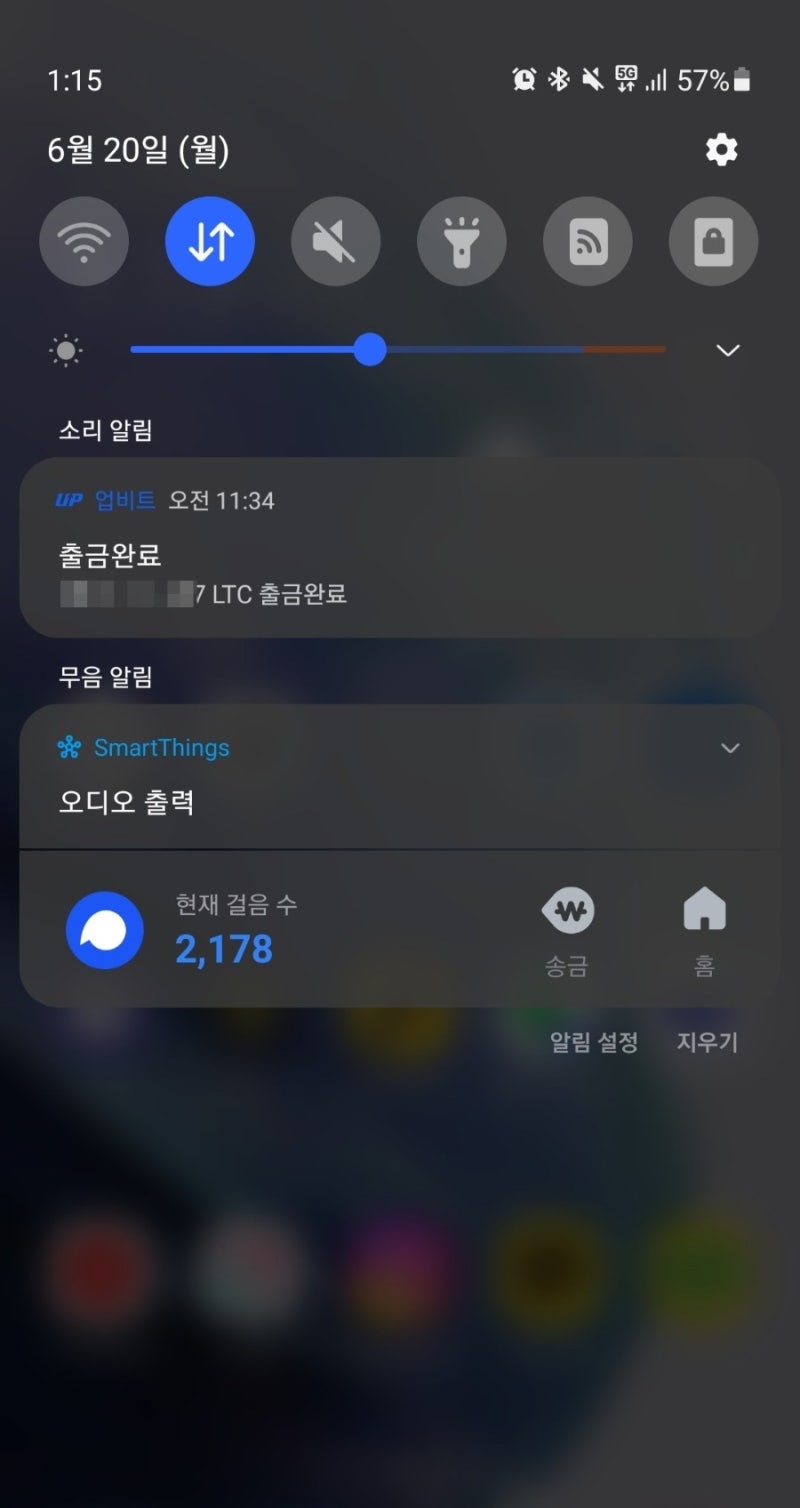Tap the Toss chat bubble icon

click(104, 930)
